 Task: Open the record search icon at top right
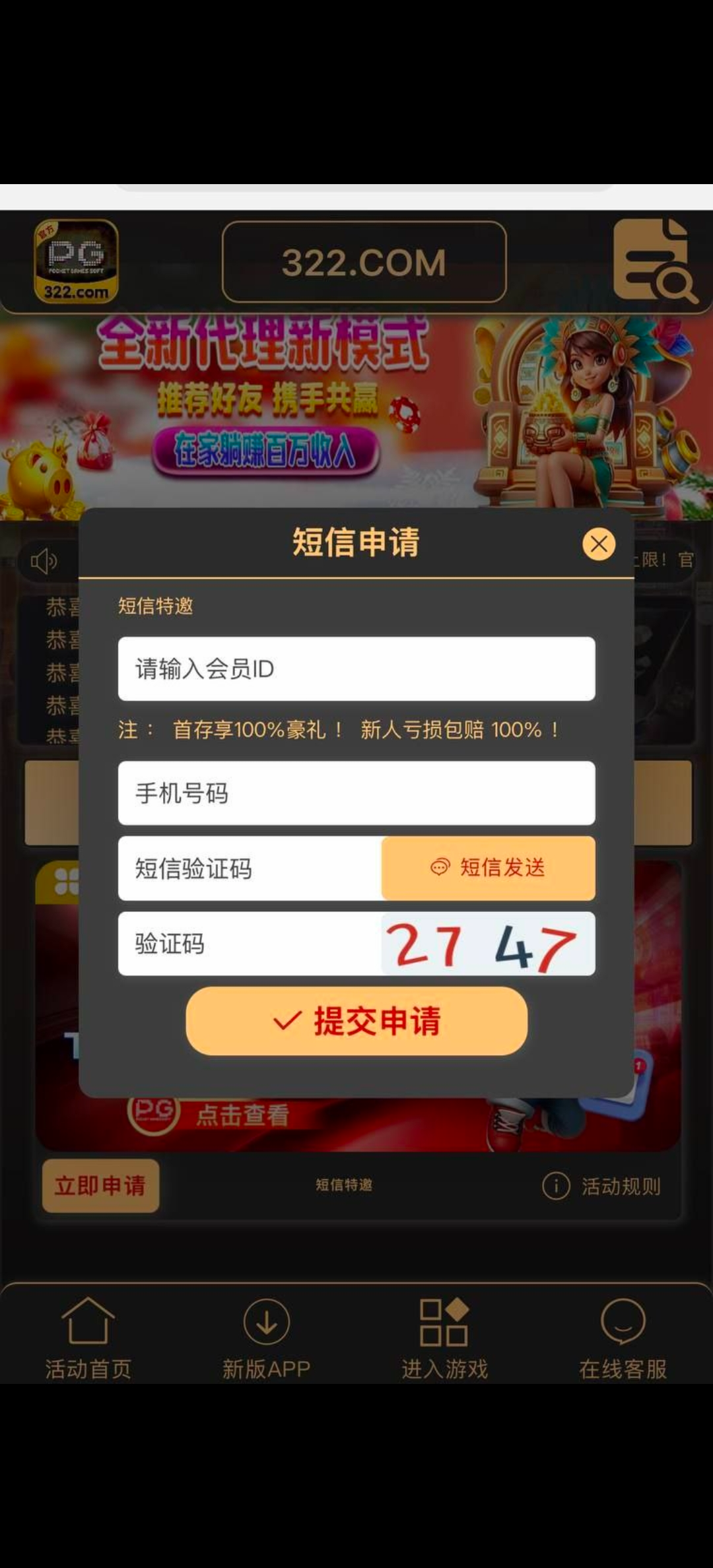click(654, 261)
